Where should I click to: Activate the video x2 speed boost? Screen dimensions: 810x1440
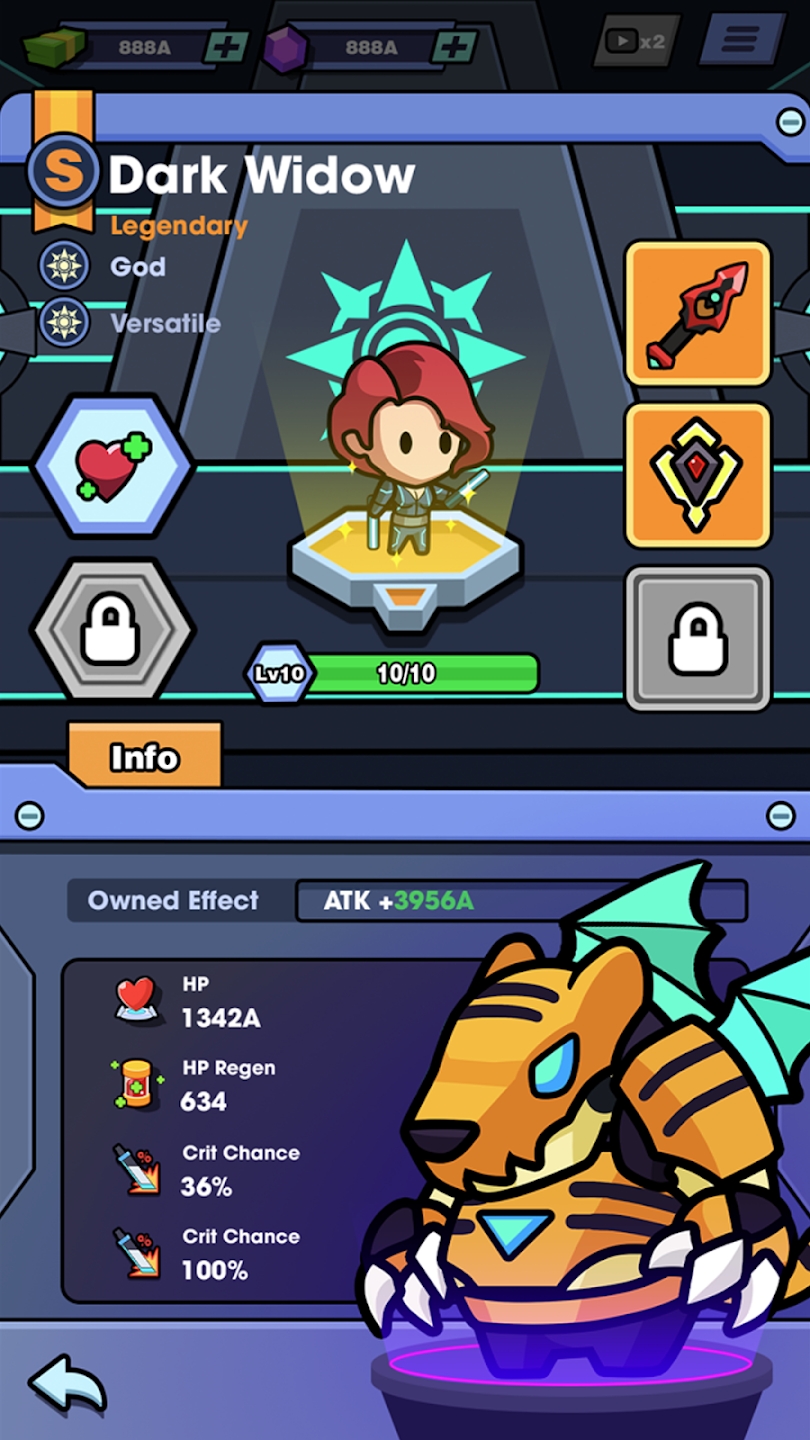(x=634, y=41)
